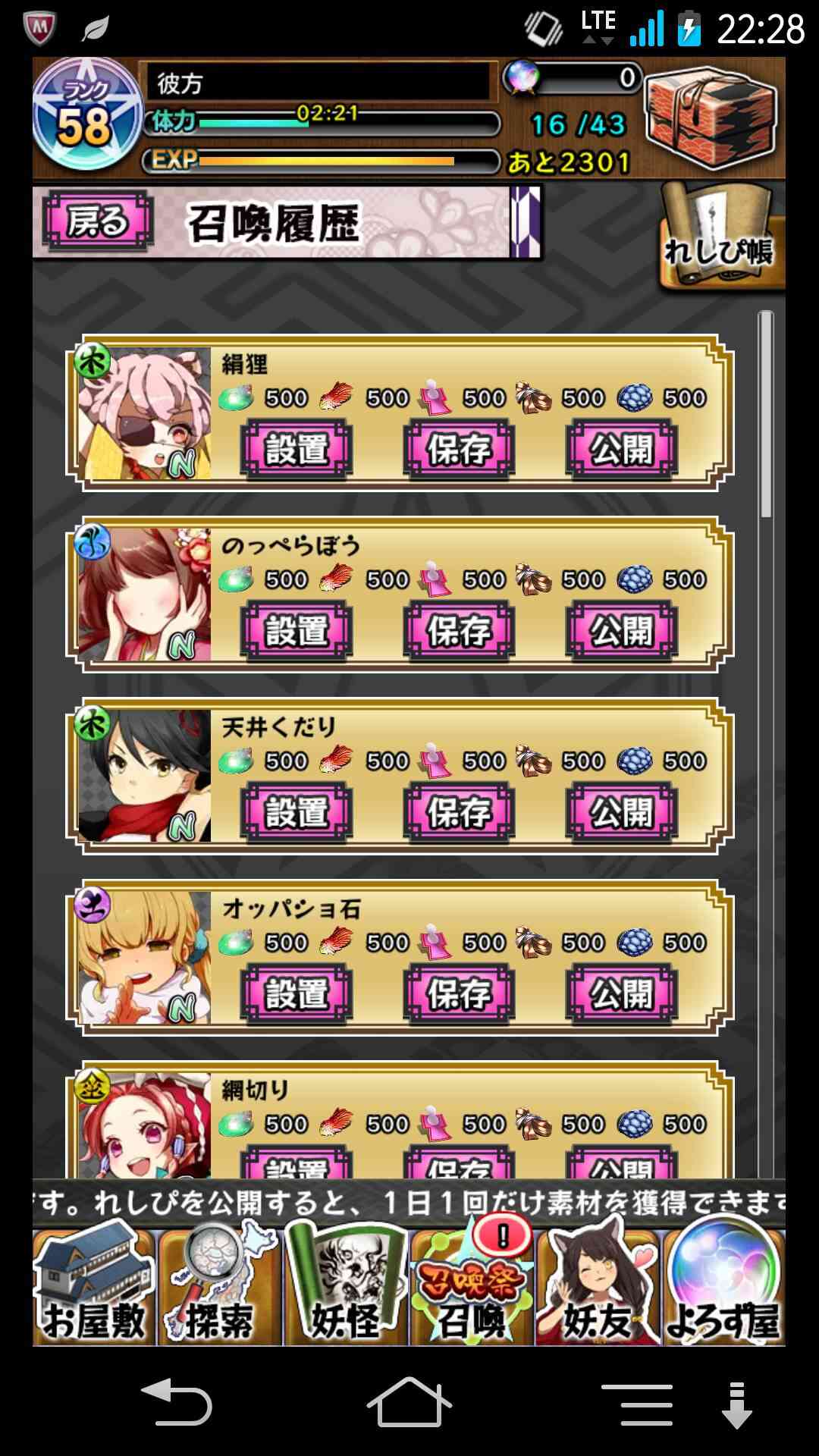
Task: Tap 保存 for 天井くだり
Action: (x=459, y=812)
